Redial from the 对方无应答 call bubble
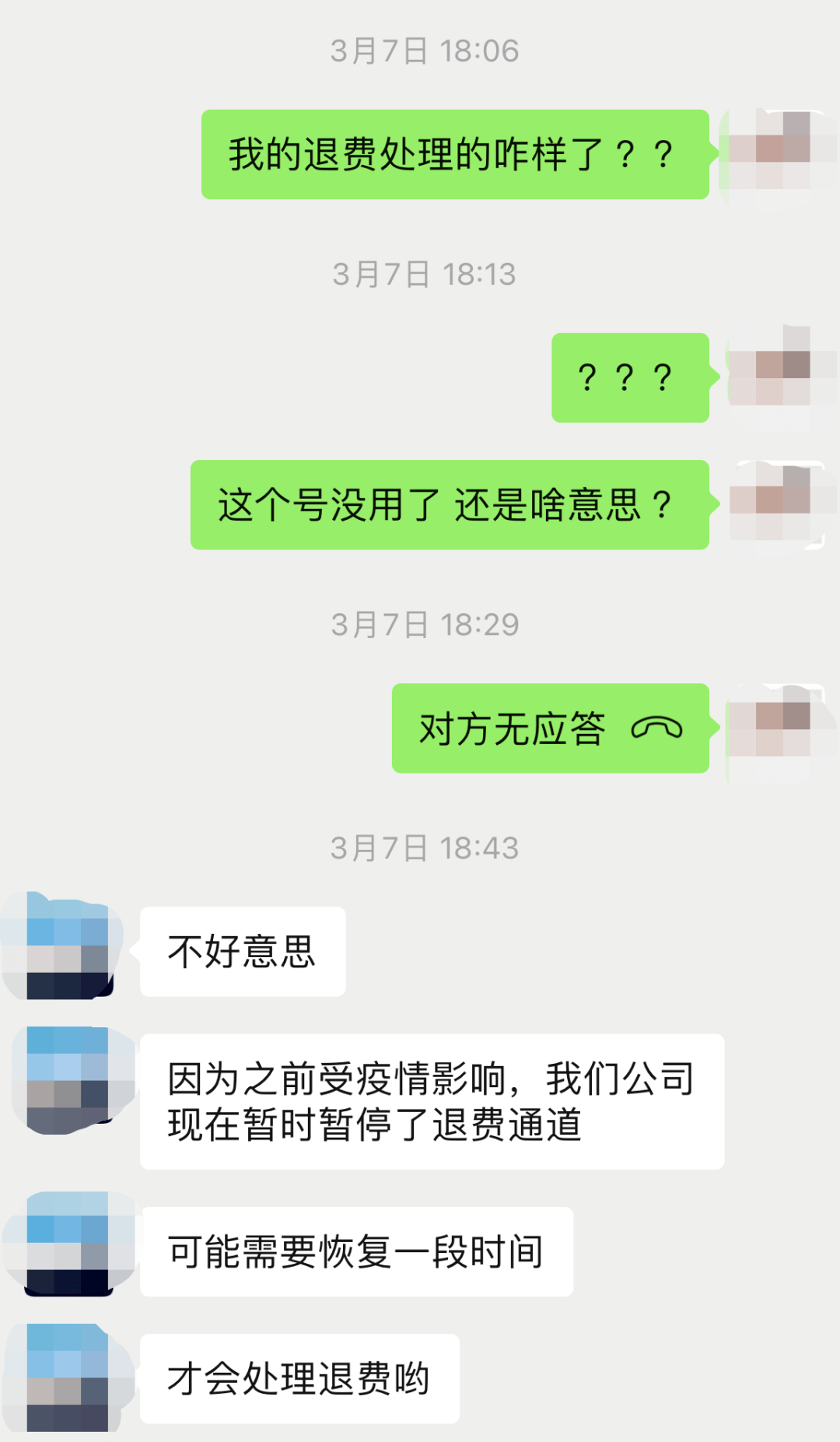 click(x=550, y=728)
